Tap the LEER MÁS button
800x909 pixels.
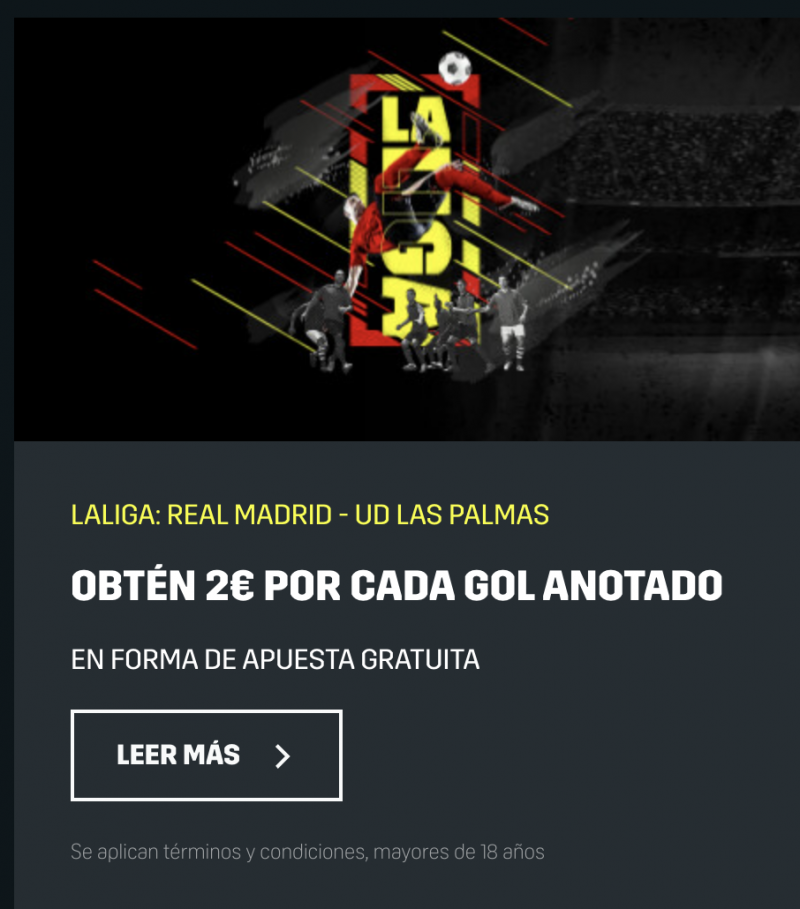[206, 755]
